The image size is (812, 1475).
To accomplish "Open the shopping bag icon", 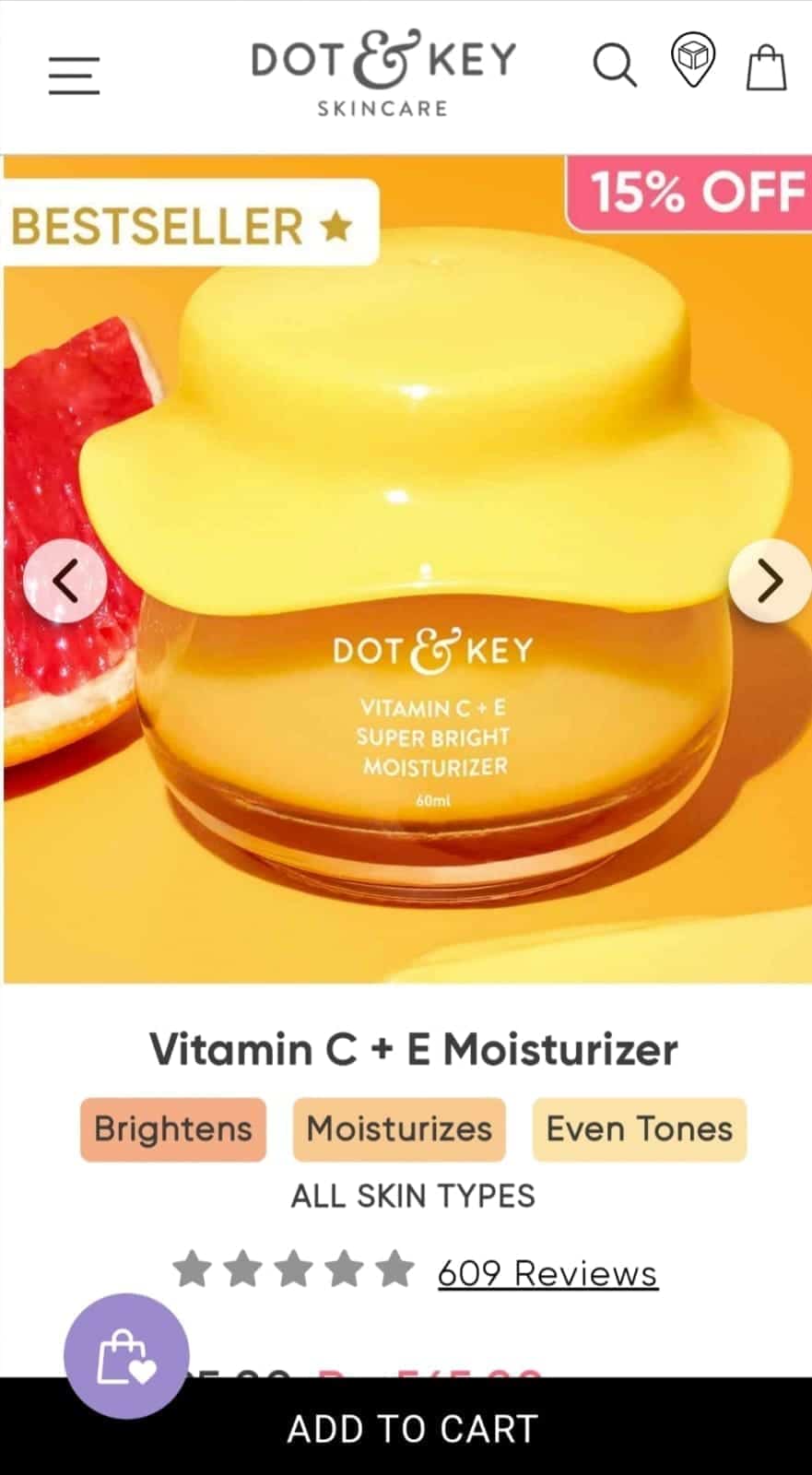I will pyautogui.click(x=766, y=67).
